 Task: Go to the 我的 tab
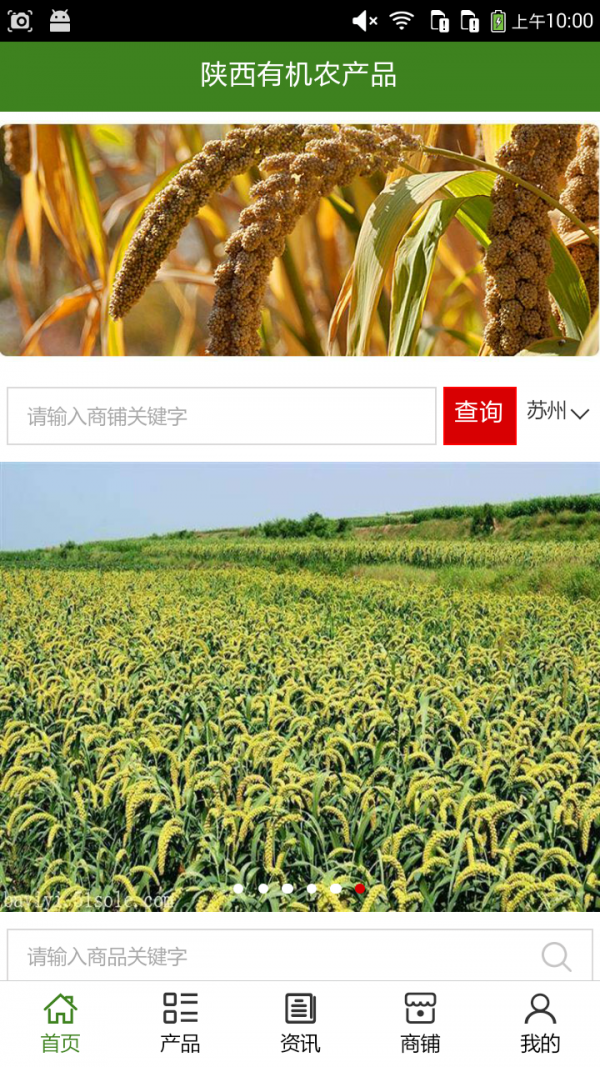click(x=540, y=1023)
